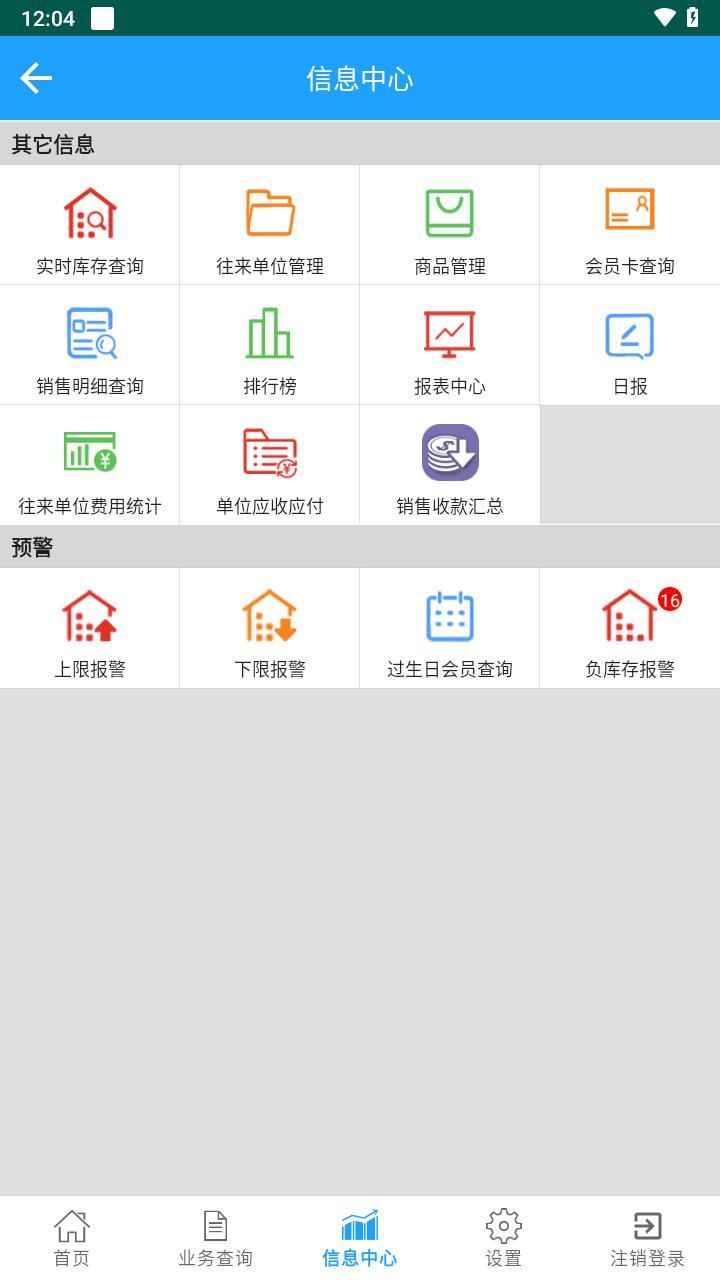Open 往来单位管理
Screen dimensions: 720x1280
point(270,226)
